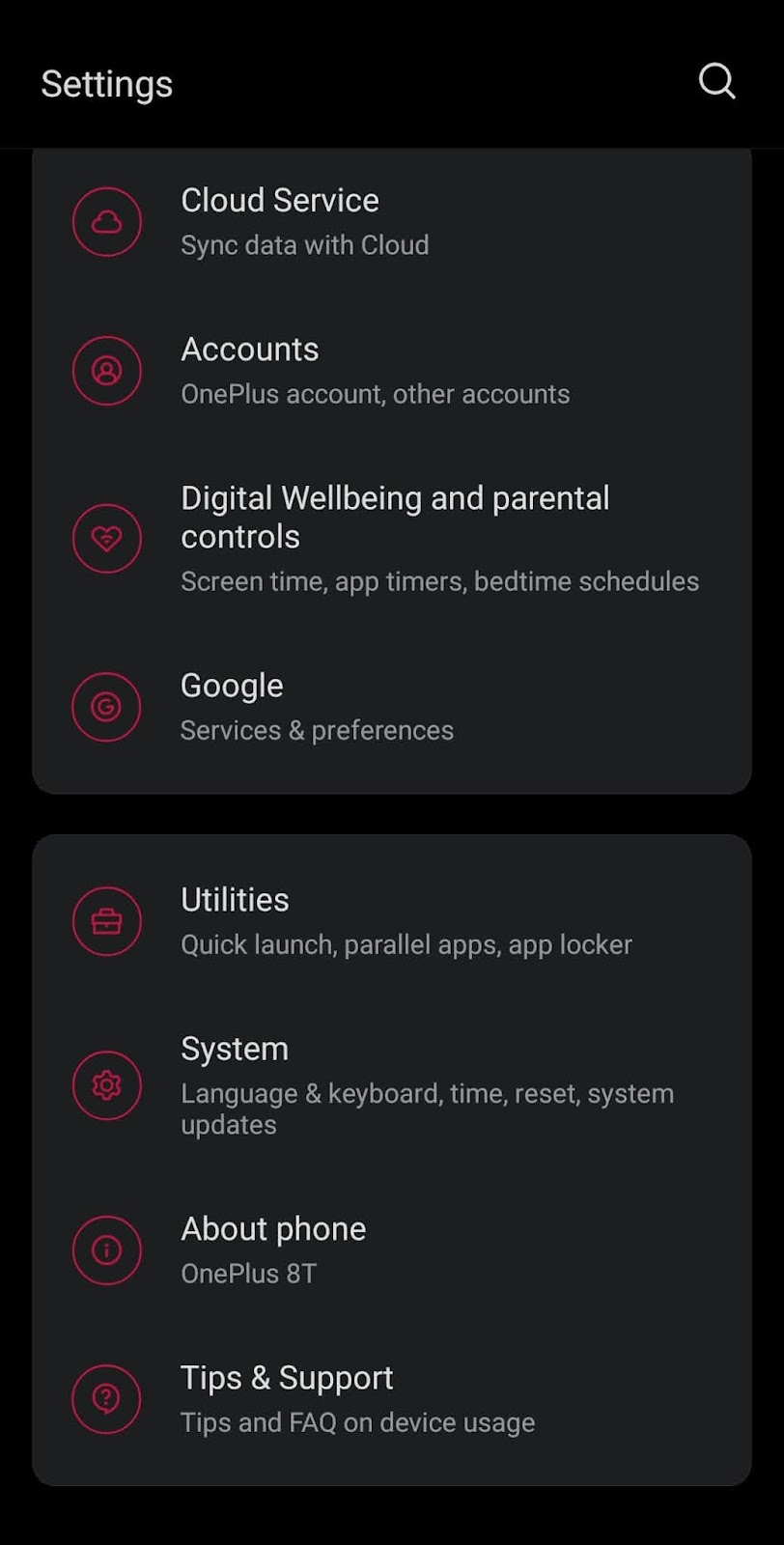
Task: Tap the Digital Wellbeing heart icon
Action: click(x=107, y=538)
